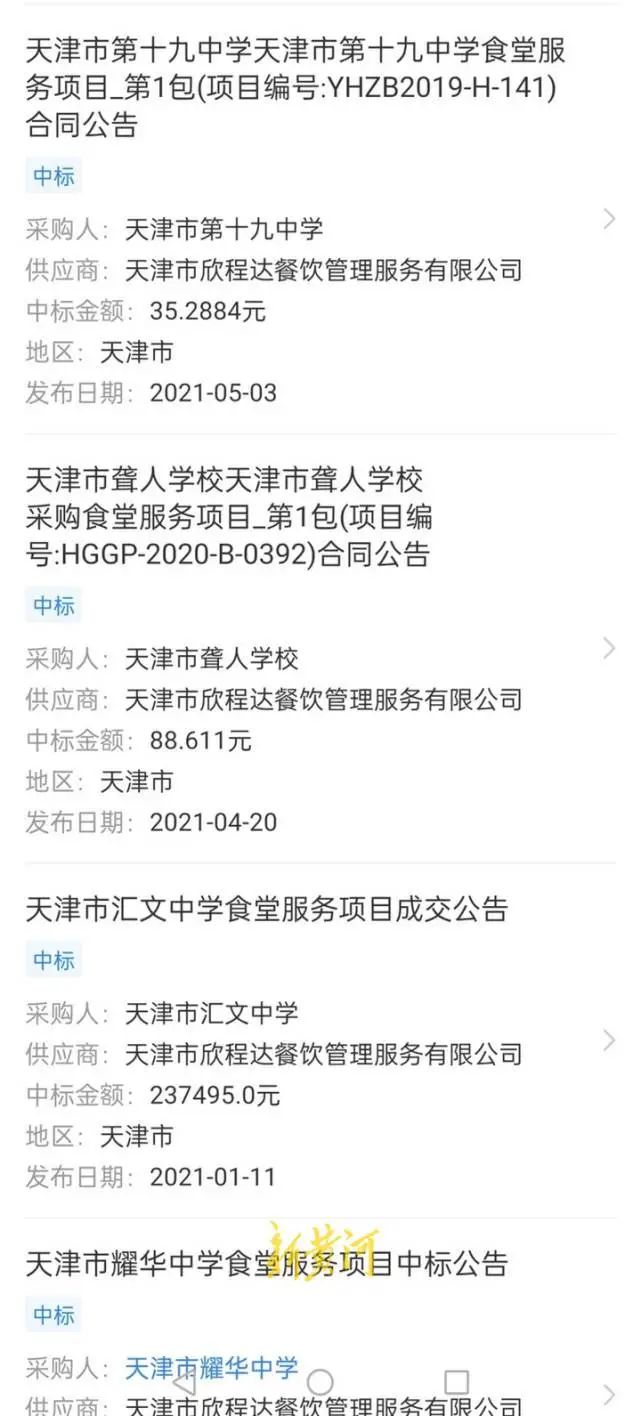The height and width of the screenshot is (1416, 641).
Task: Tap the system home button
Action: click(x=320, y=1383)
